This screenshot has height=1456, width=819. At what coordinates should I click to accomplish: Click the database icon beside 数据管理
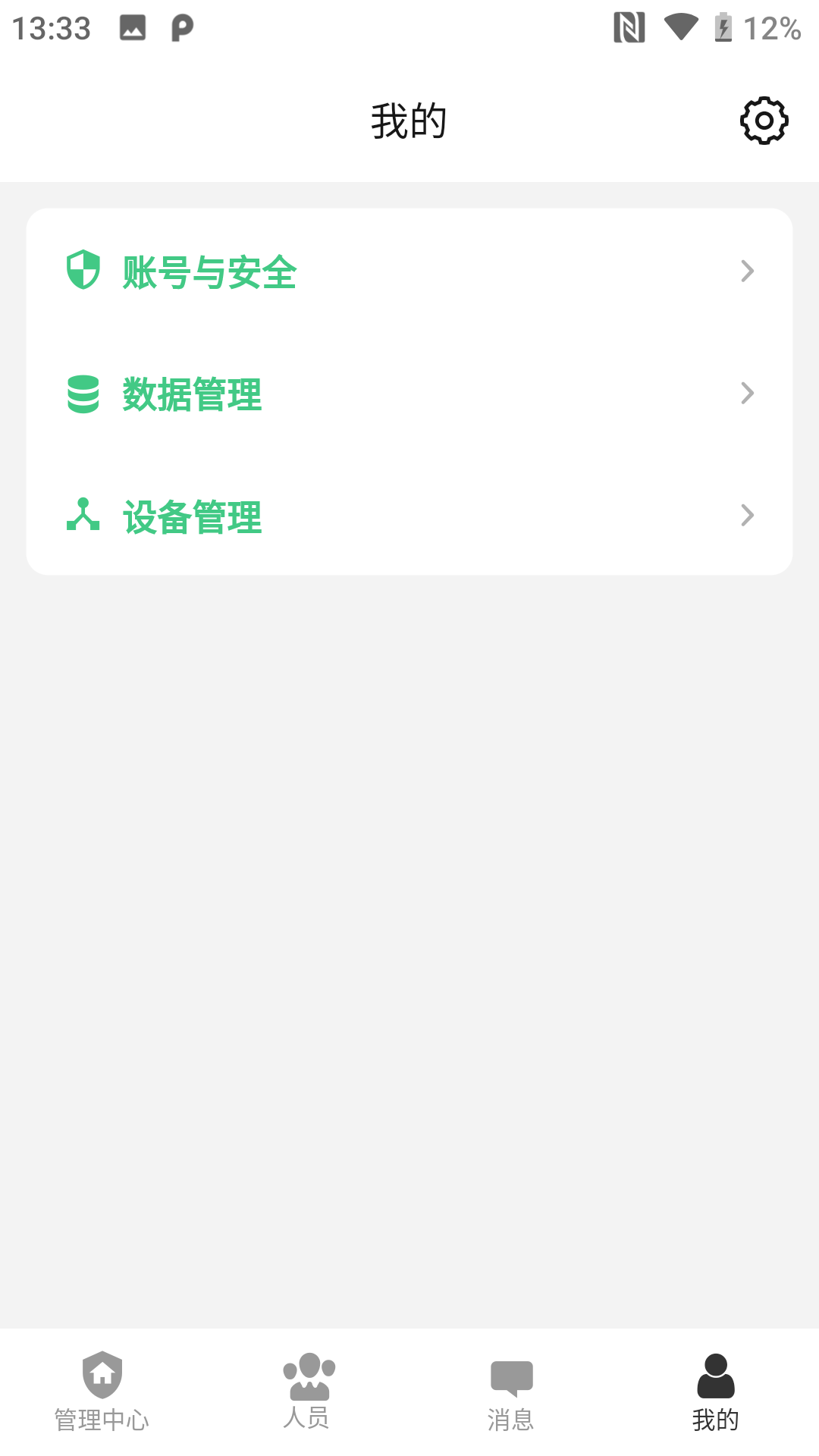pyautogui.click(x=83, y=393)
